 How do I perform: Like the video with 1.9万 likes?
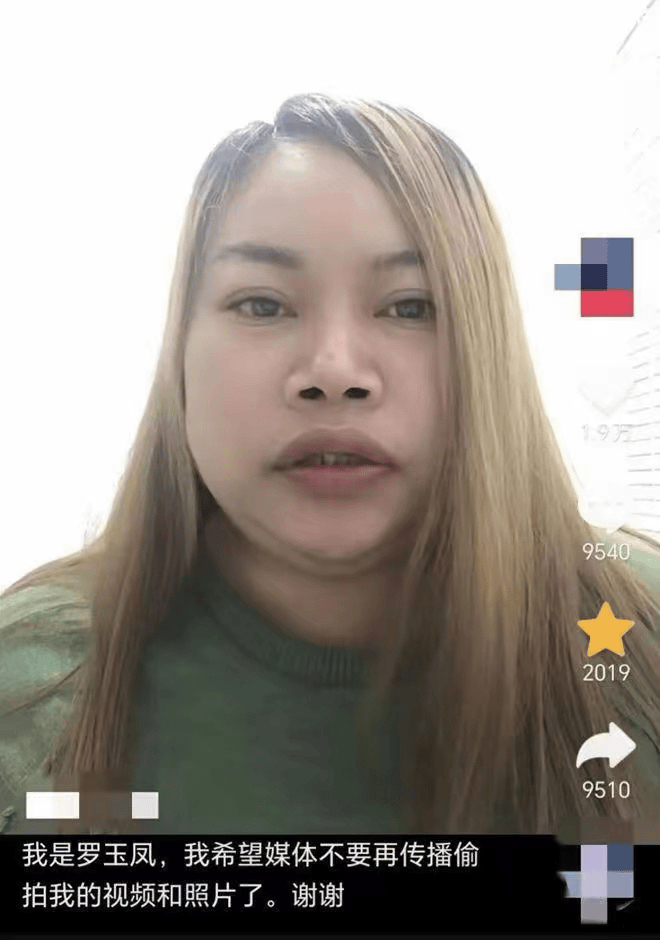pyautogui.click(x=606, y=390)
